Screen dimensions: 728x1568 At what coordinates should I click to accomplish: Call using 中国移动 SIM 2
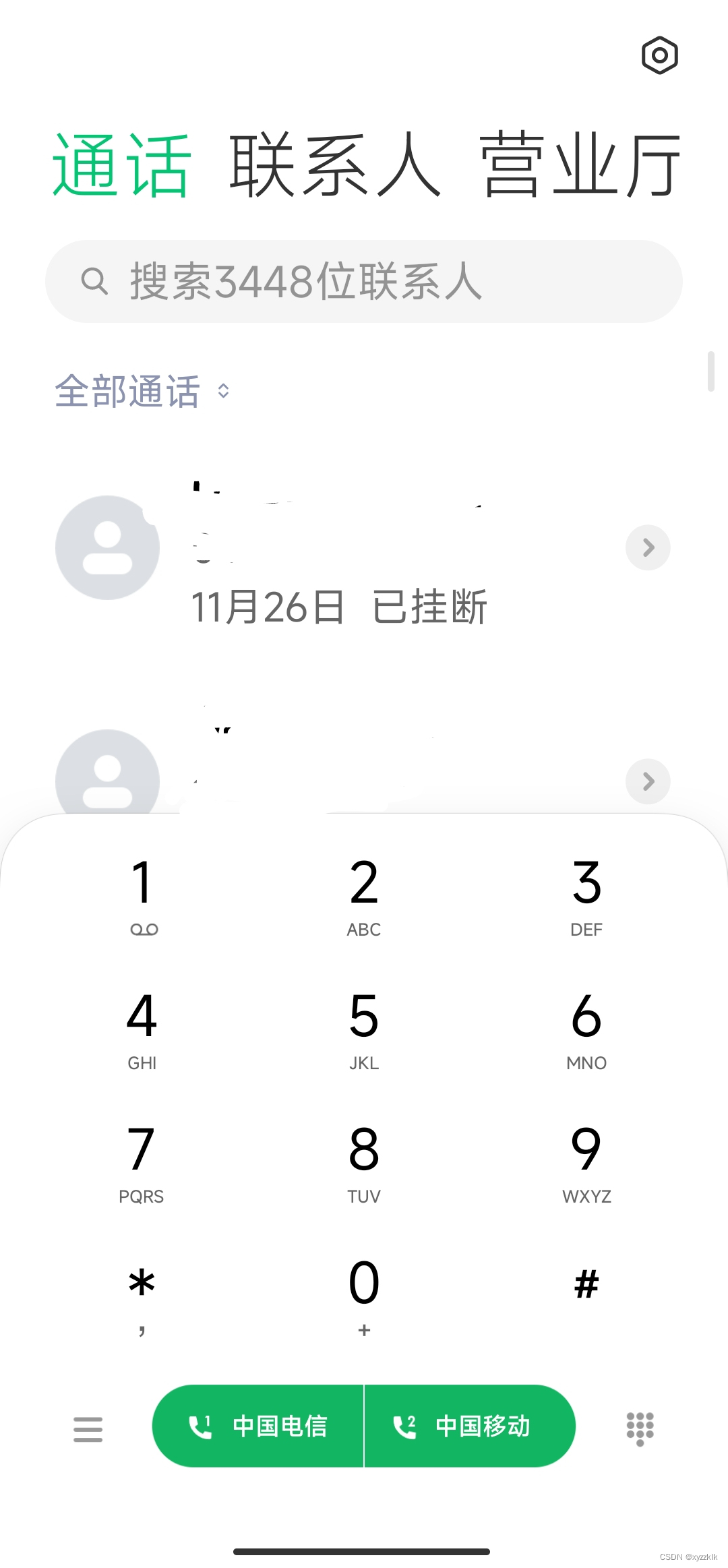point(469,1426)
